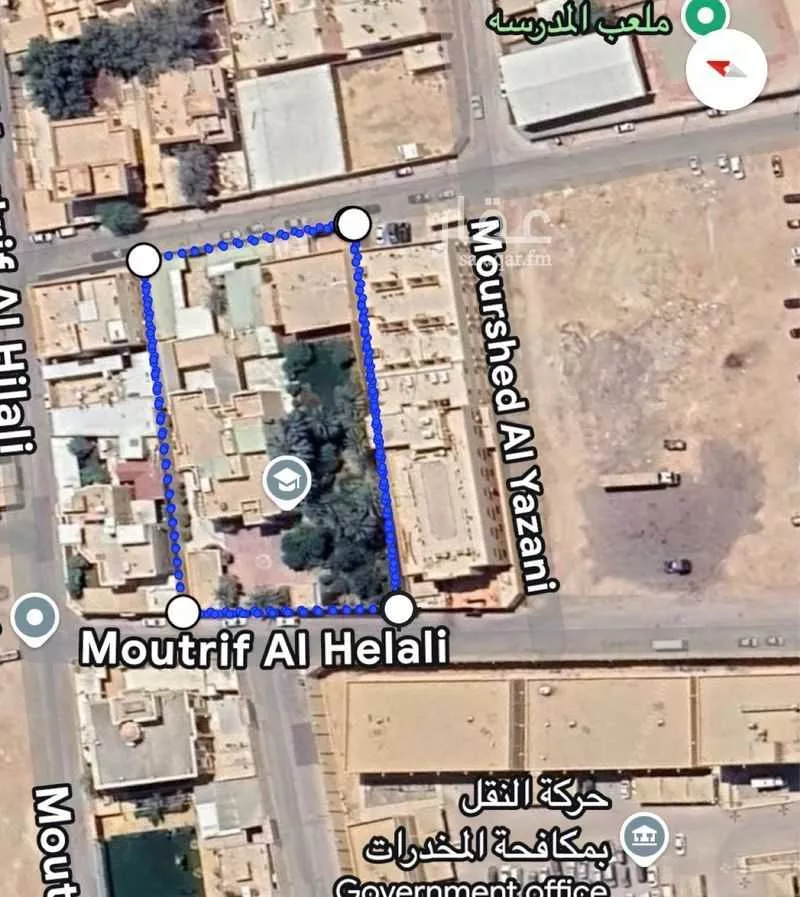Tap the compass to reset map north
The height and width of the screenshot is (897, 800).
coord(727,69)
